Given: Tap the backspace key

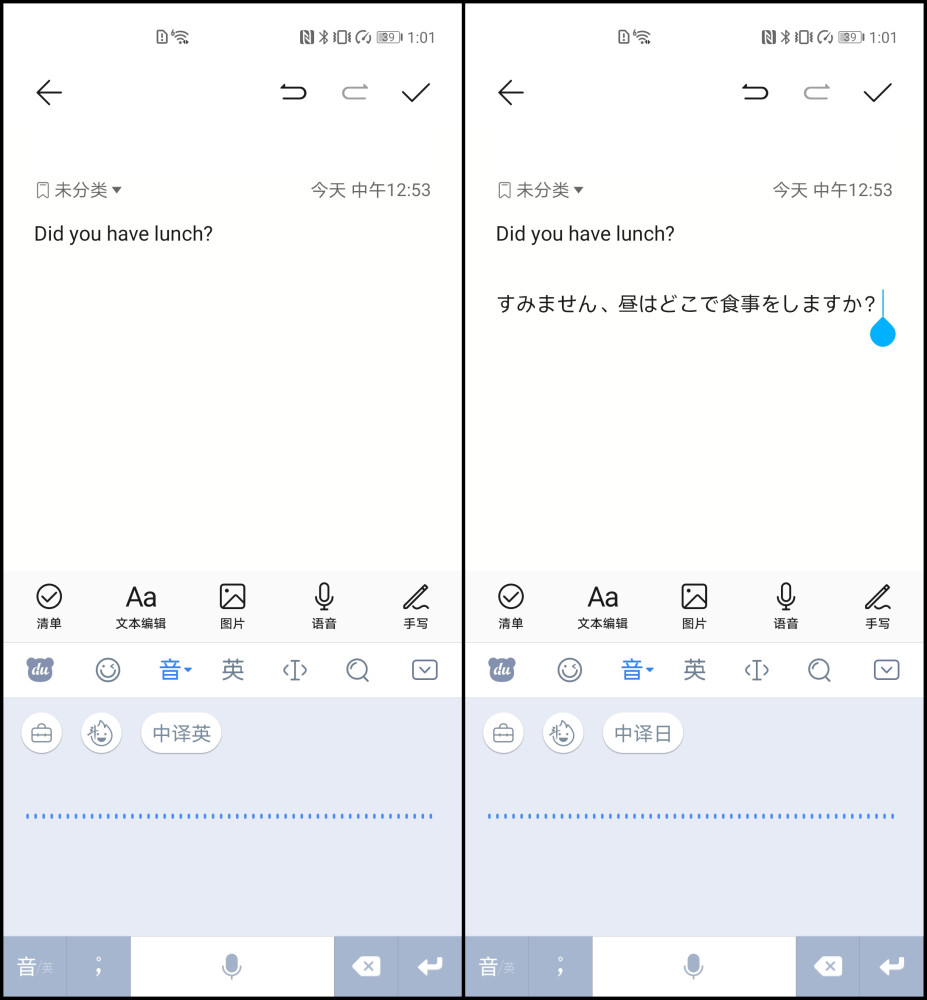Looking at the screenshot, I should pyautogui.click(x=366, y=965).
